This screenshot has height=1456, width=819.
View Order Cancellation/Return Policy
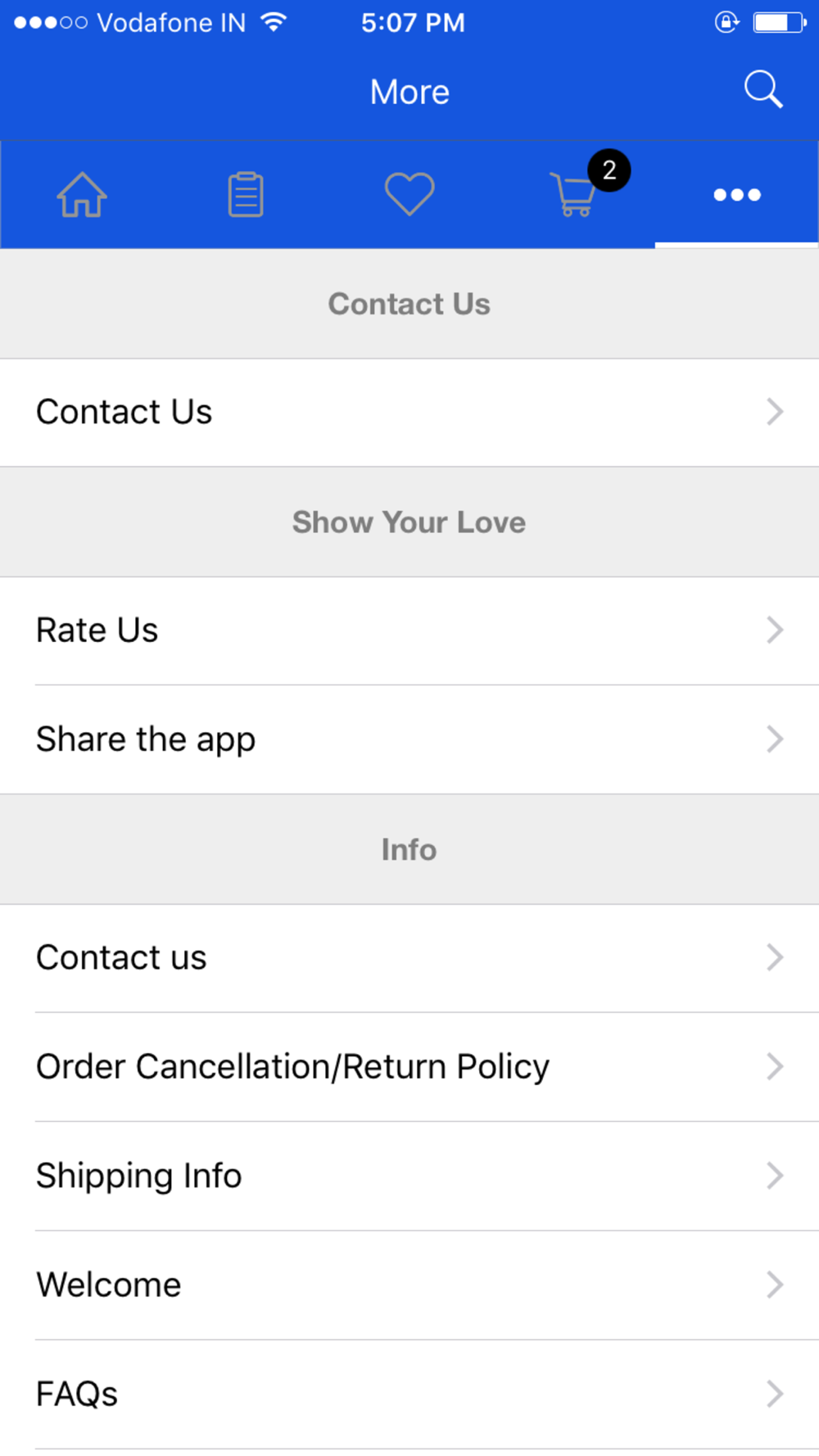tap(409, 1067)
